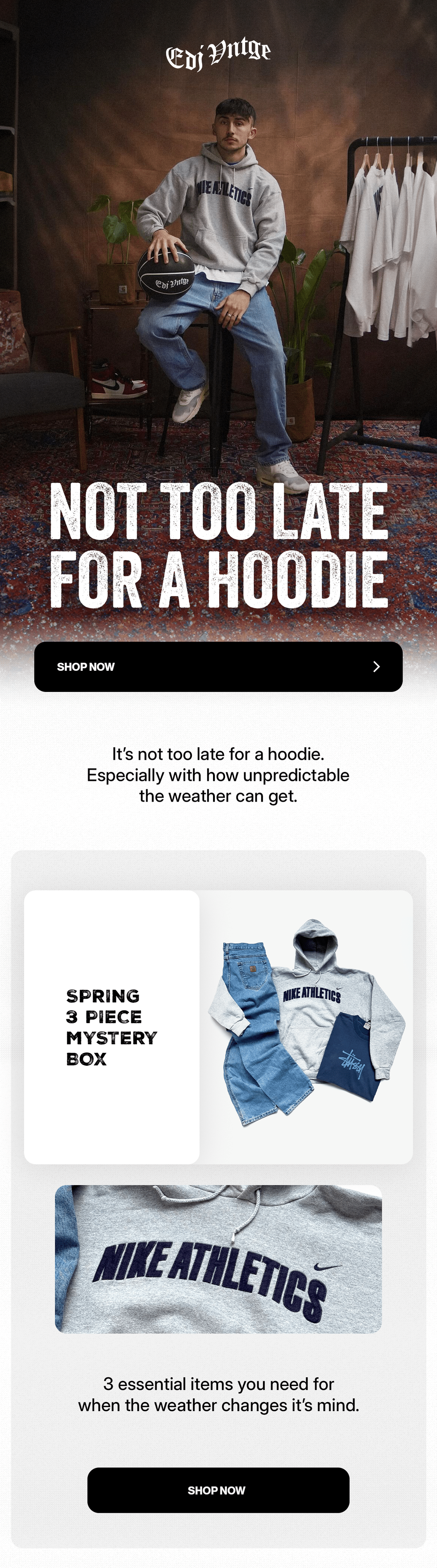
Task: Tap the centered SHOP NOW button below the essentials text
Action: click(218, 1490)
